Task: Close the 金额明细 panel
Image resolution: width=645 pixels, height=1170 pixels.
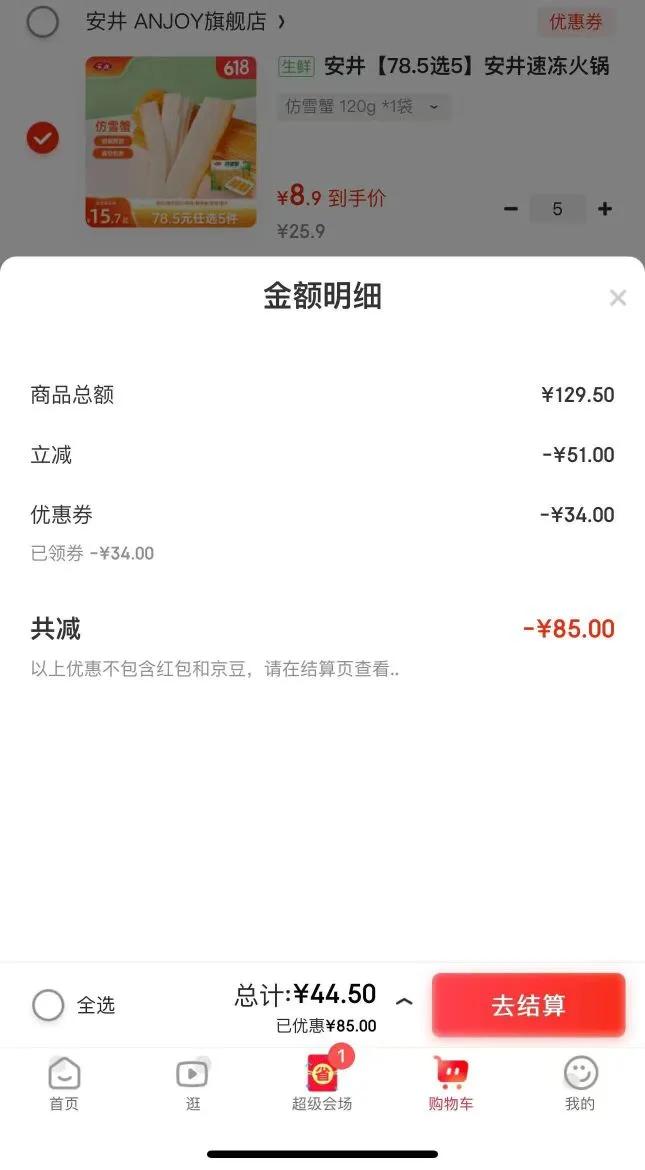Action: (x=618, y=297)
